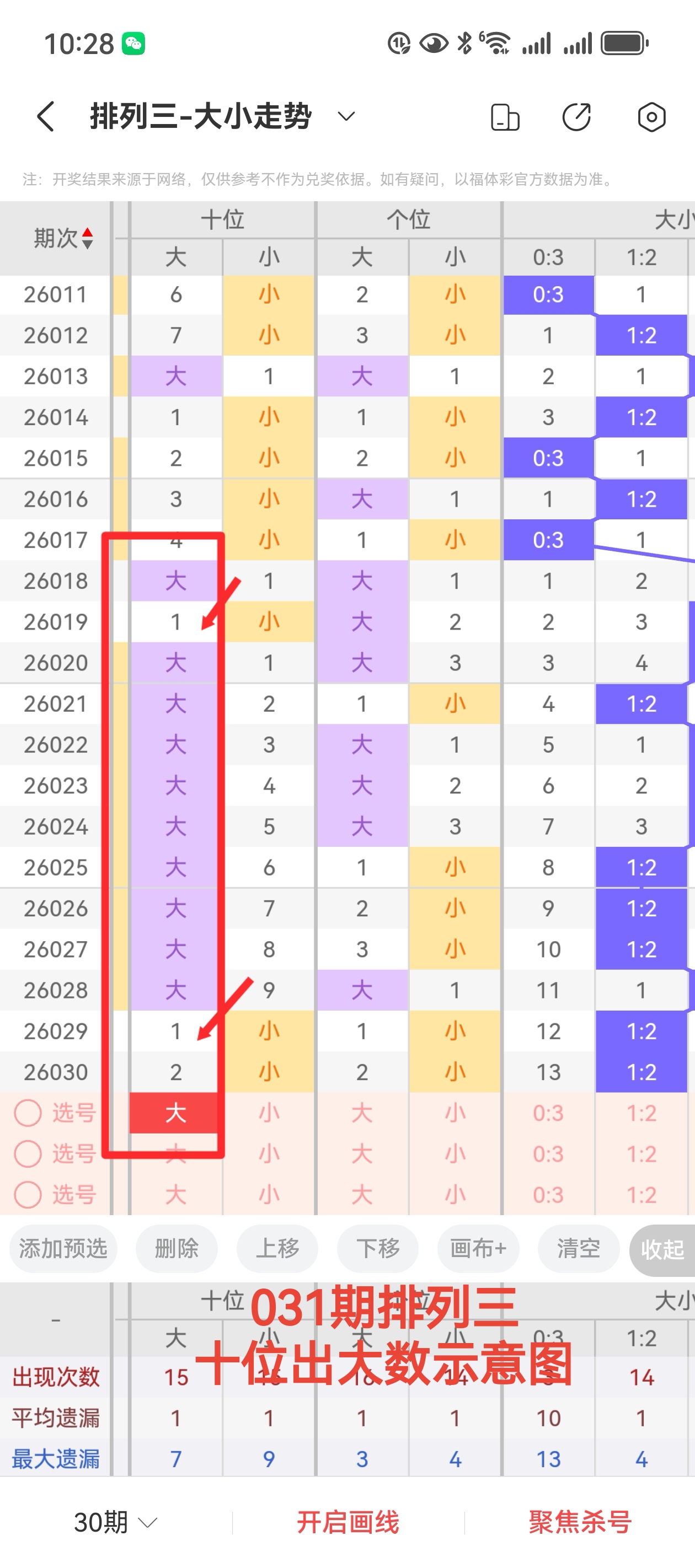Open 聚焦杀号
The height and width of the screenshot is (1568, 695).
(x=580, y=1522)
